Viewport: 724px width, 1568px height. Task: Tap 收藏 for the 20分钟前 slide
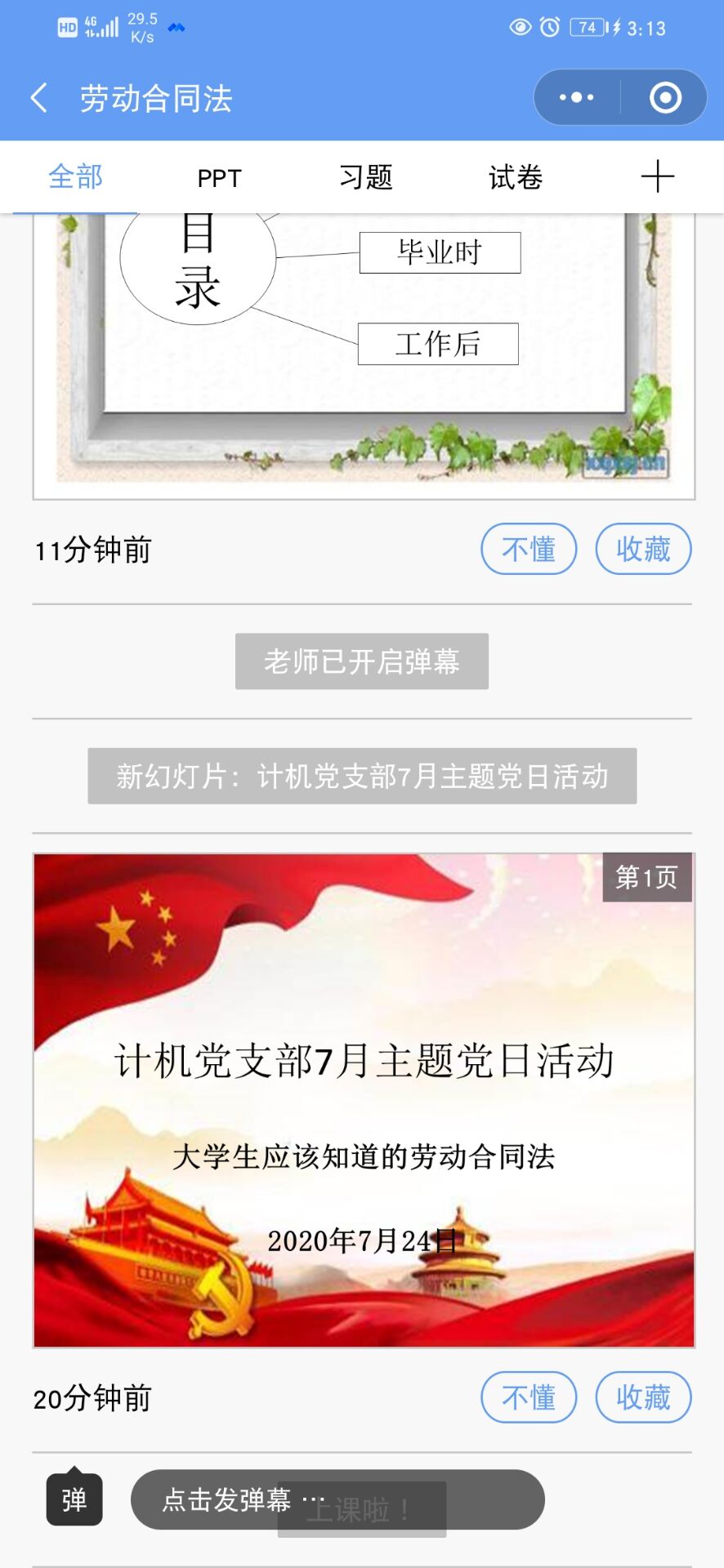tap(643, 1397)
